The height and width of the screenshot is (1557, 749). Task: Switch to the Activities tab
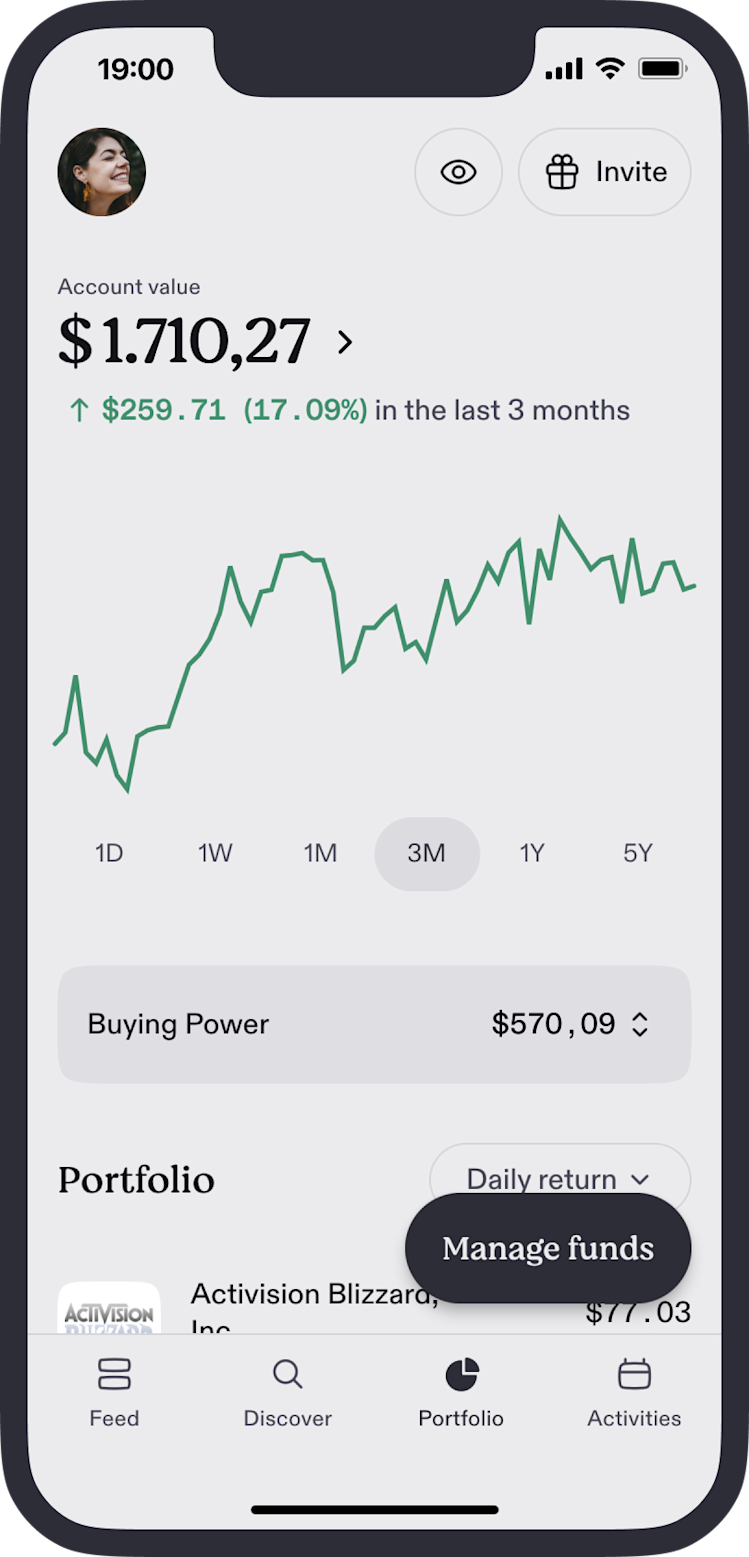coord(634,1393)
